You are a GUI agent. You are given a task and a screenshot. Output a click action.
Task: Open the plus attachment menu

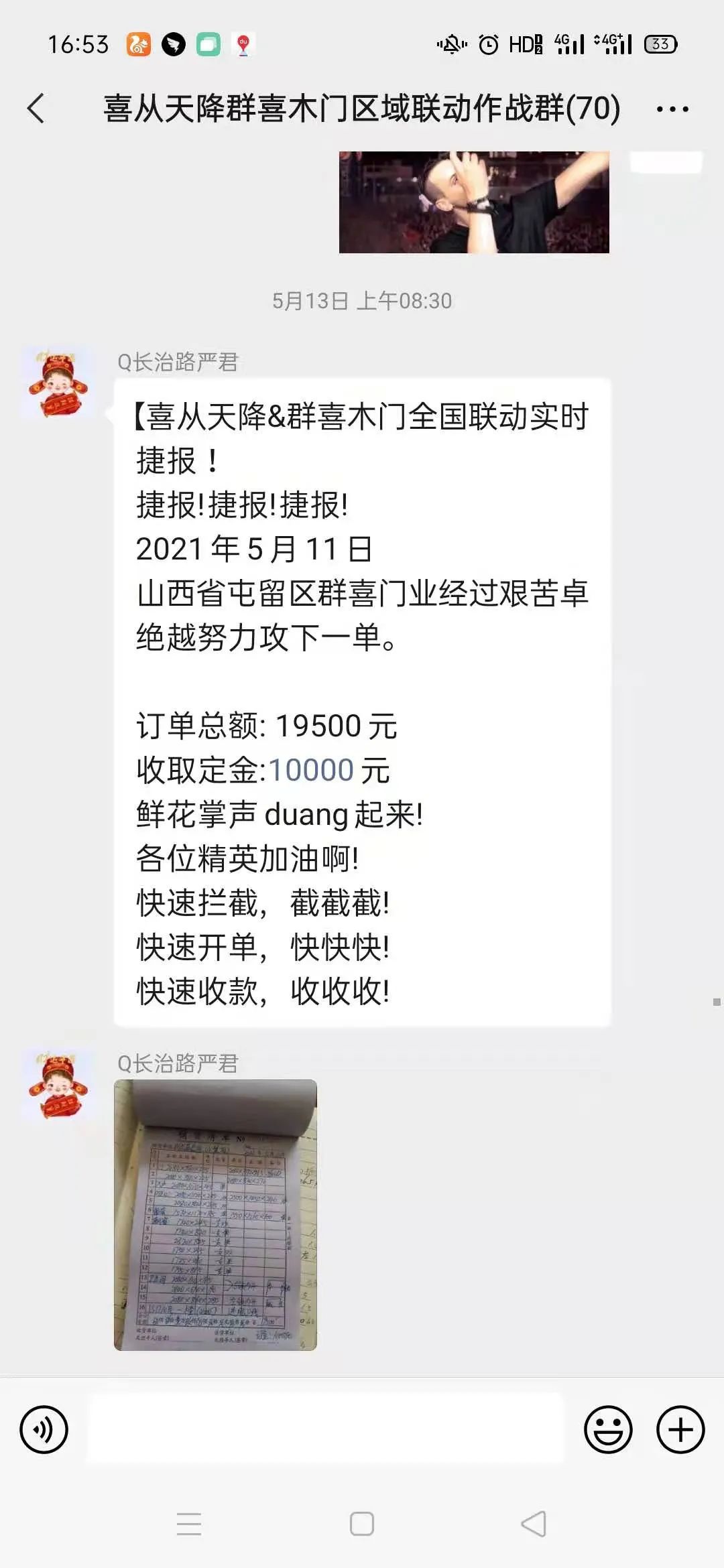click(x=680, y=1429)
